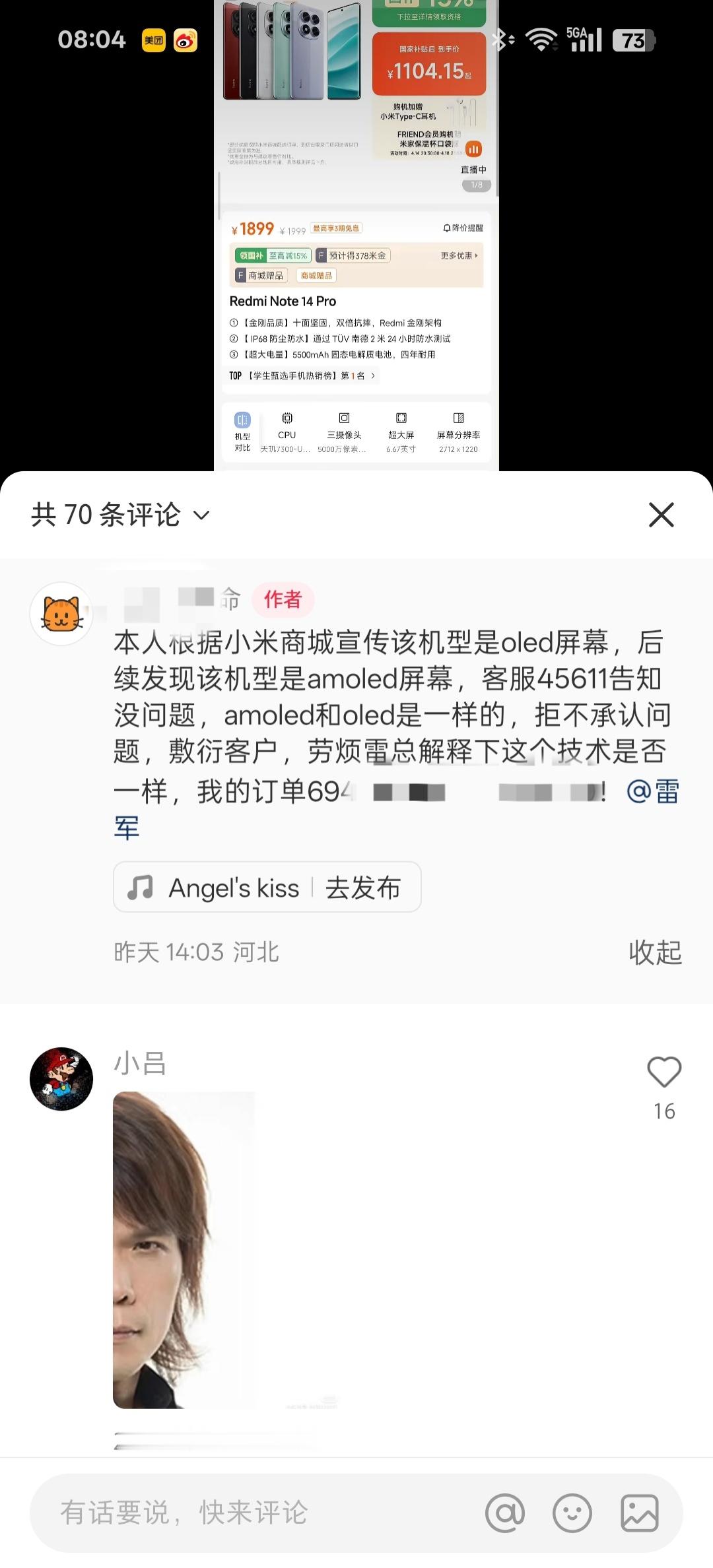Open 小吕's profile avatar

61,1078
